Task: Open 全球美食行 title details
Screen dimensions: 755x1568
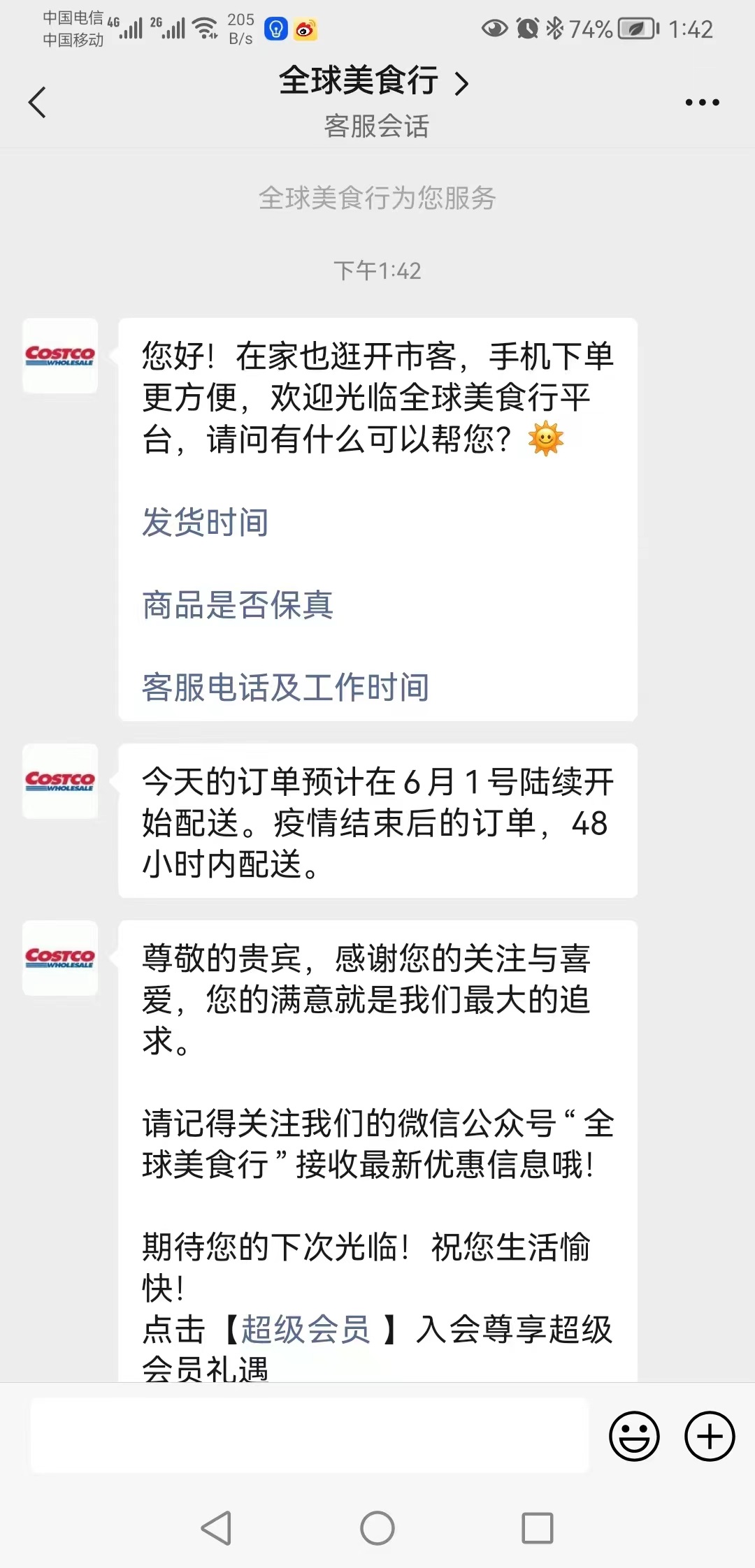Action: pos(373,82)
